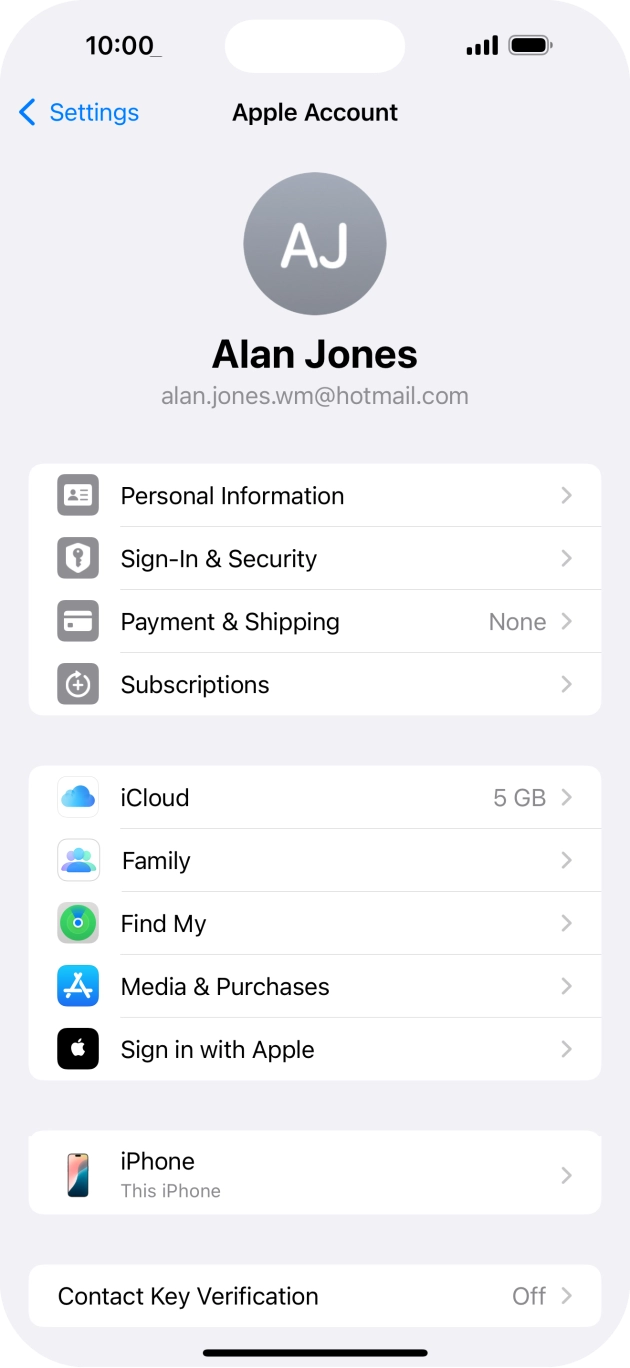Tap the AJ profile avatar
Image resolution: width=630 pixels, height=1368 pixels.
point(315,244)
